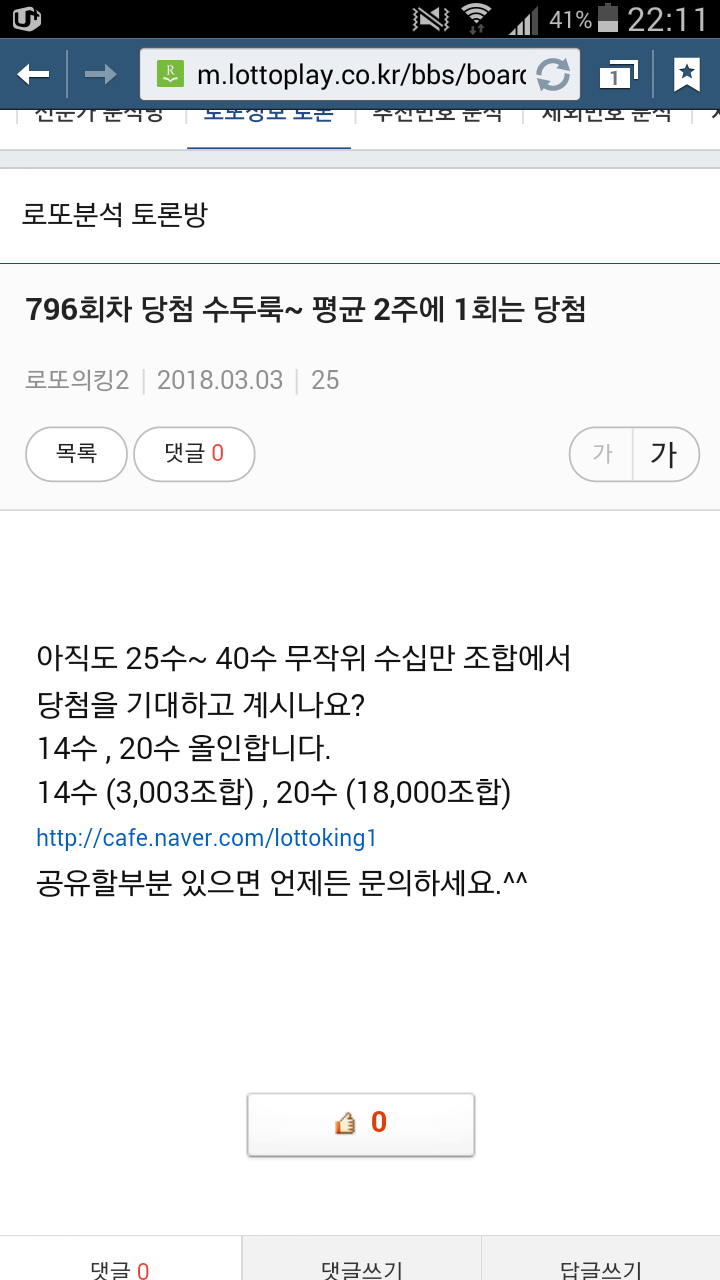Decrease font size with small 가
This screenshot has width=720, height=1280.
coord(601,454)
